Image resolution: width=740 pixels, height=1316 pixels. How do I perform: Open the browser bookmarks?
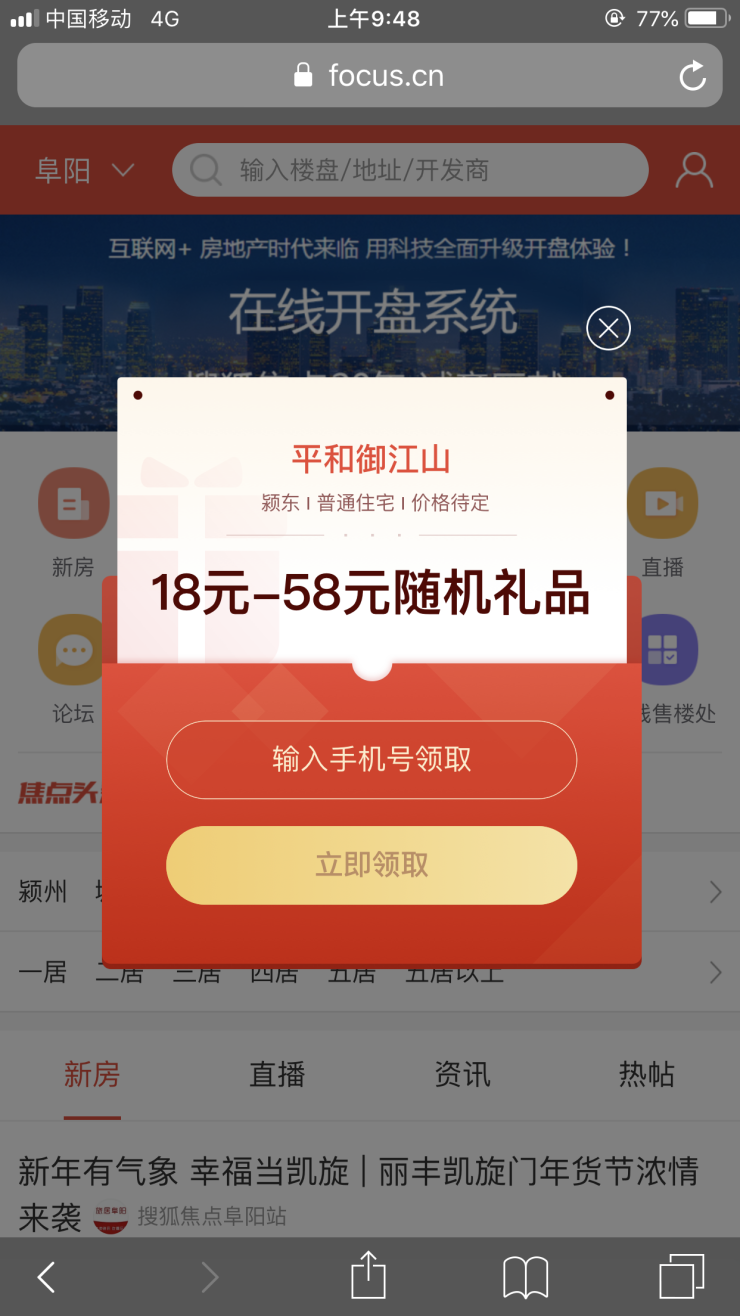coord(525,1277)
